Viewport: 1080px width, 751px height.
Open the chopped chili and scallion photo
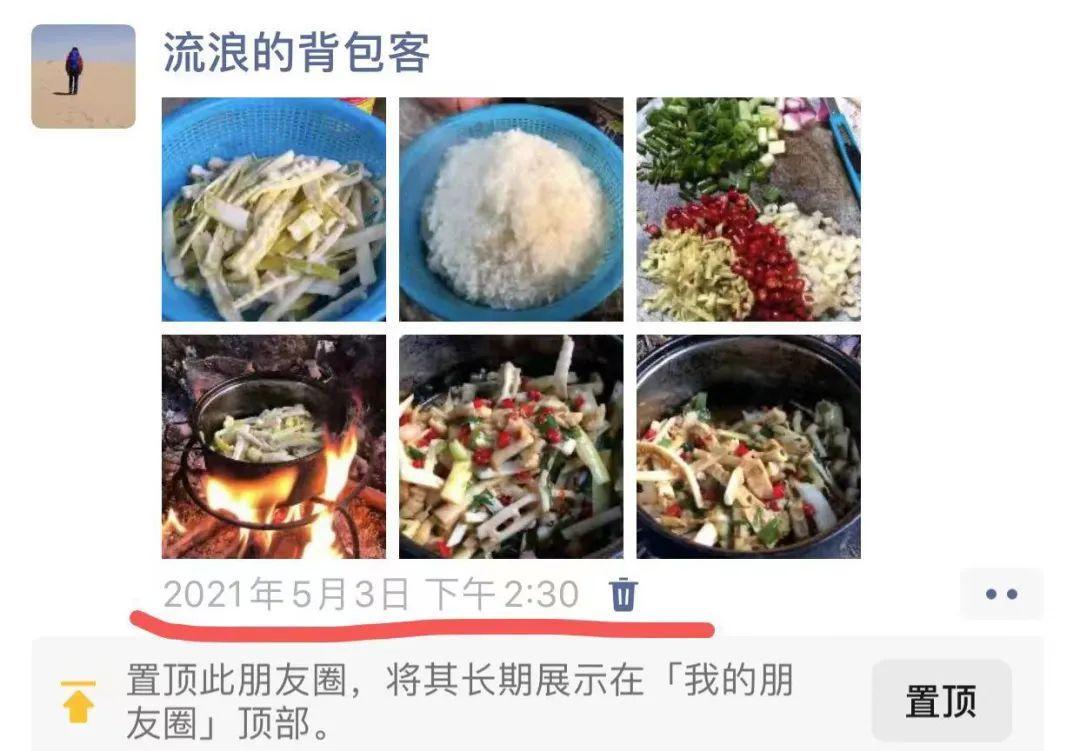coord(748,209)
